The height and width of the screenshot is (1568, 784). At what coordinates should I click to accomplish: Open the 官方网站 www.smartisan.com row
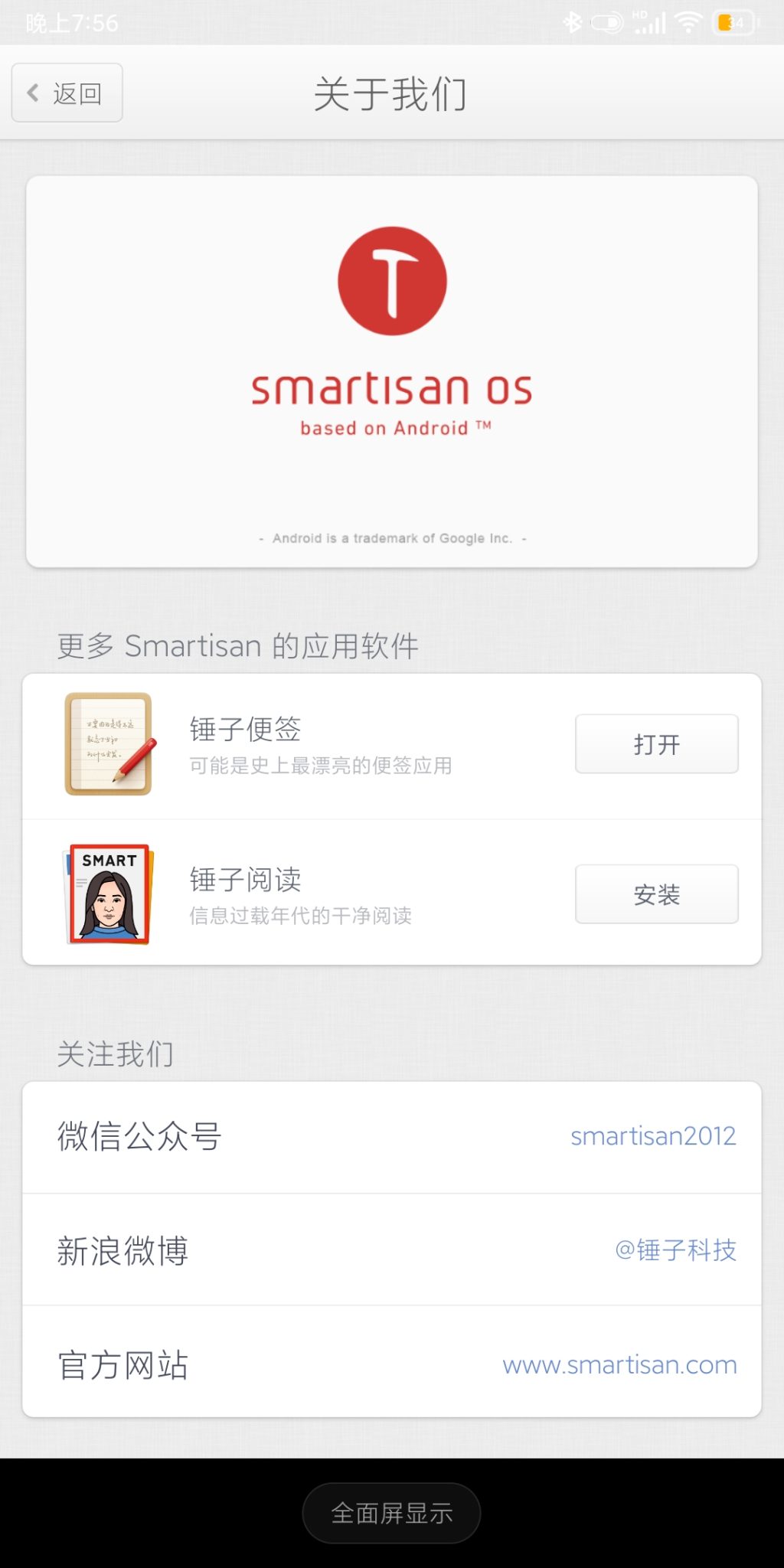pos(392,1364)
